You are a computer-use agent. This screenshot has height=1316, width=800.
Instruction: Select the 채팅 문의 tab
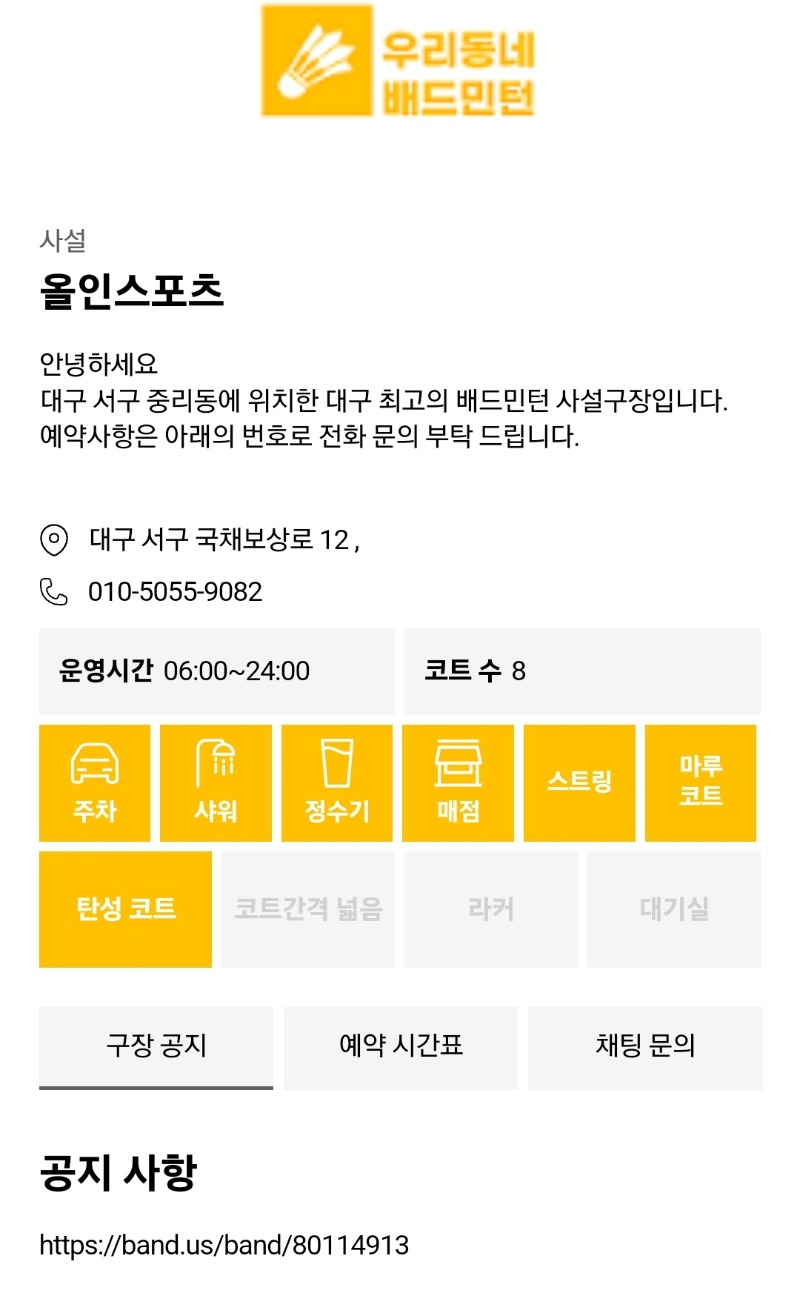coord(645,1047)
